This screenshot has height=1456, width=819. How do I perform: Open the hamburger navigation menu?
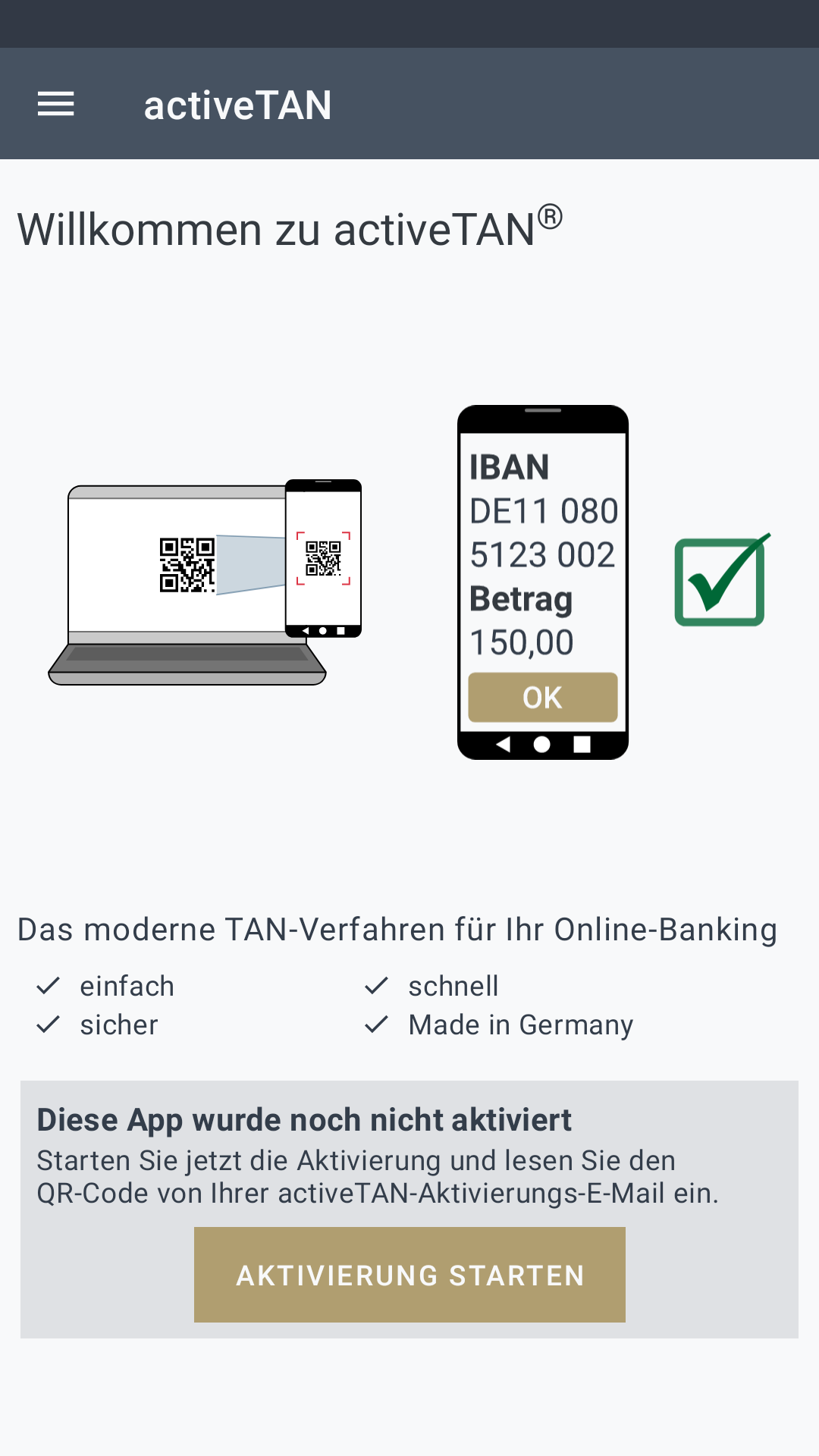(56, 104)
